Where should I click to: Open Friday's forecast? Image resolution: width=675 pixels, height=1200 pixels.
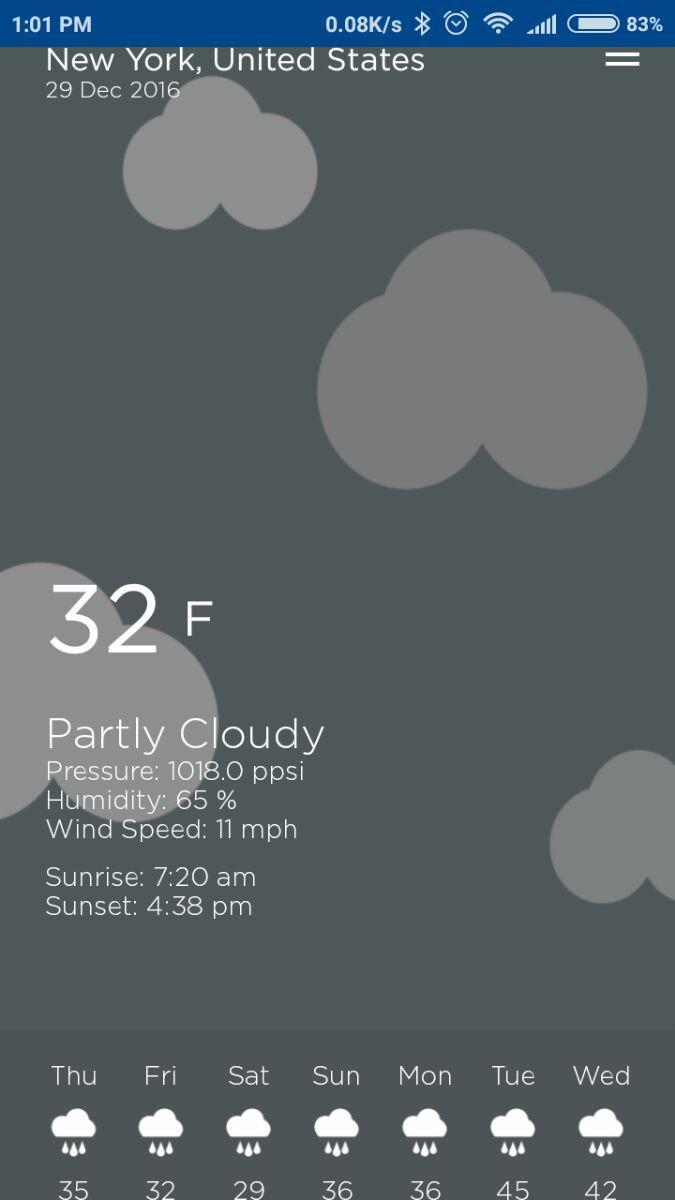(160, 1130)
